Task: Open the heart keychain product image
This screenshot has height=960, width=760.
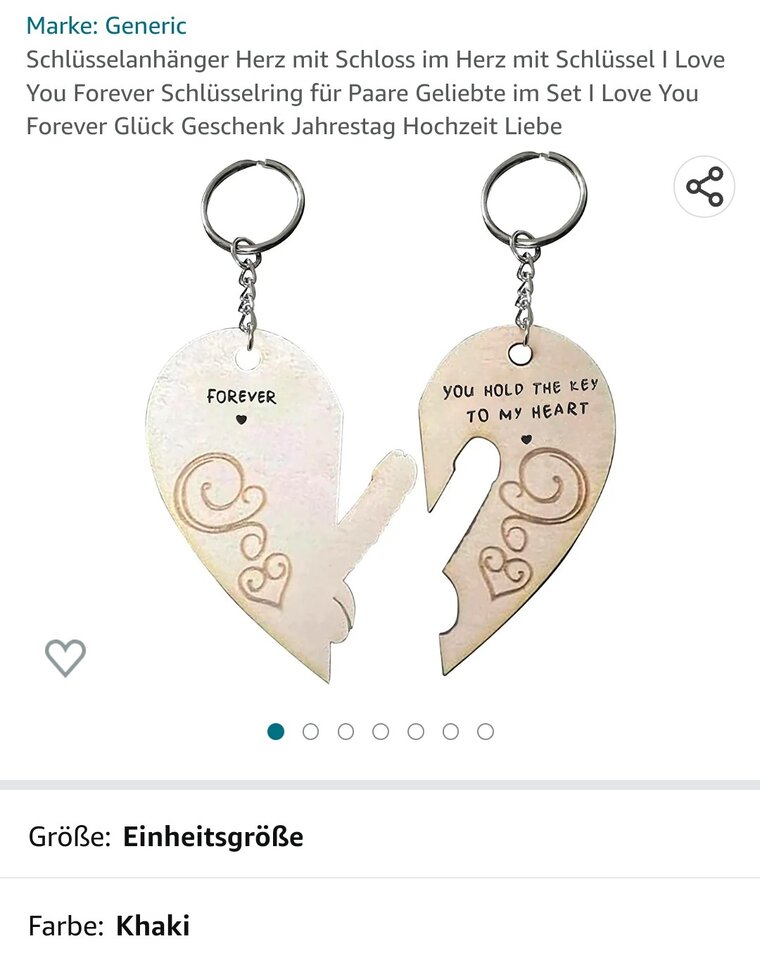Action: point(380,420)
